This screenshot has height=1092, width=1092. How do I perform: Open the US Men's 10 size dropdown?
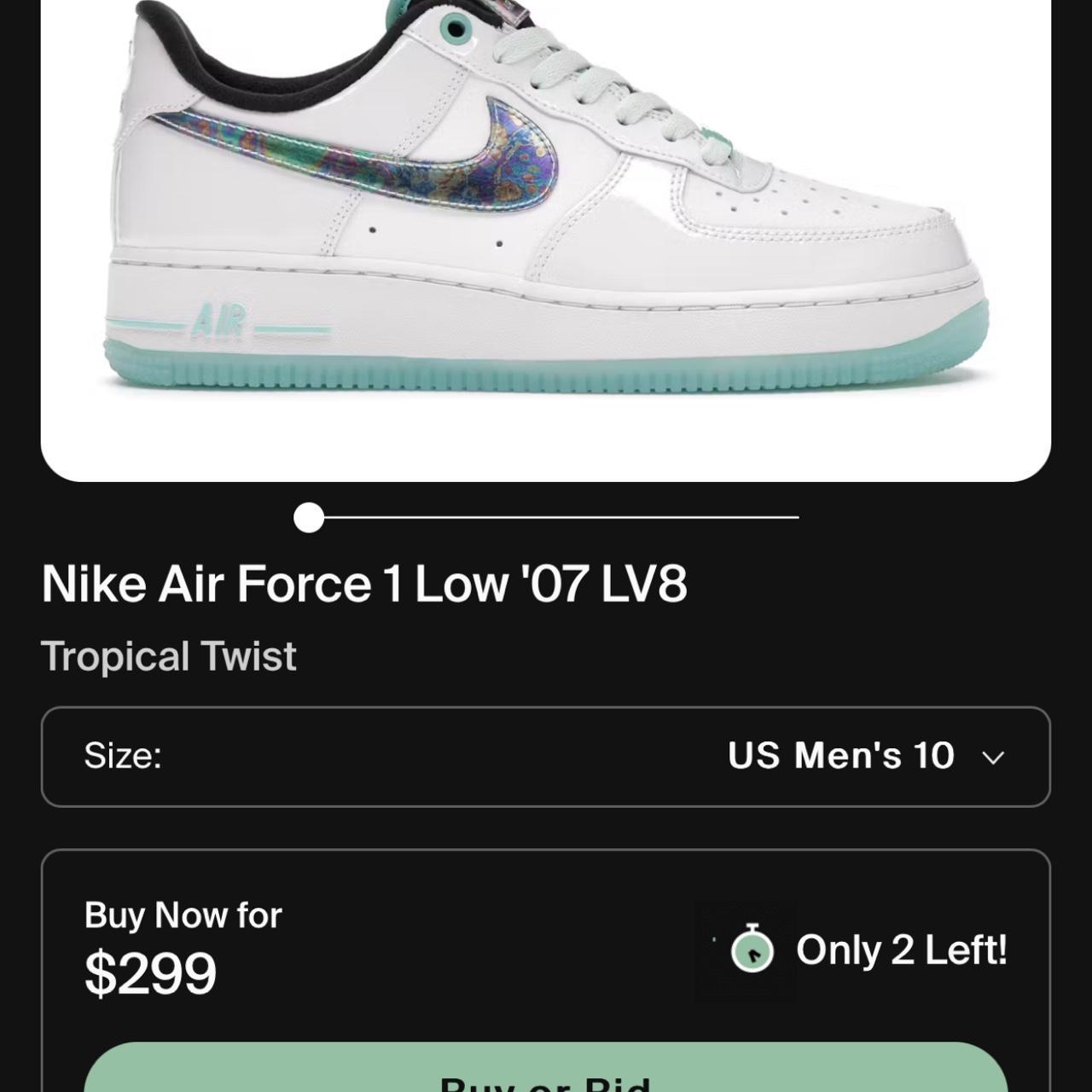click(x=865, y=756)
